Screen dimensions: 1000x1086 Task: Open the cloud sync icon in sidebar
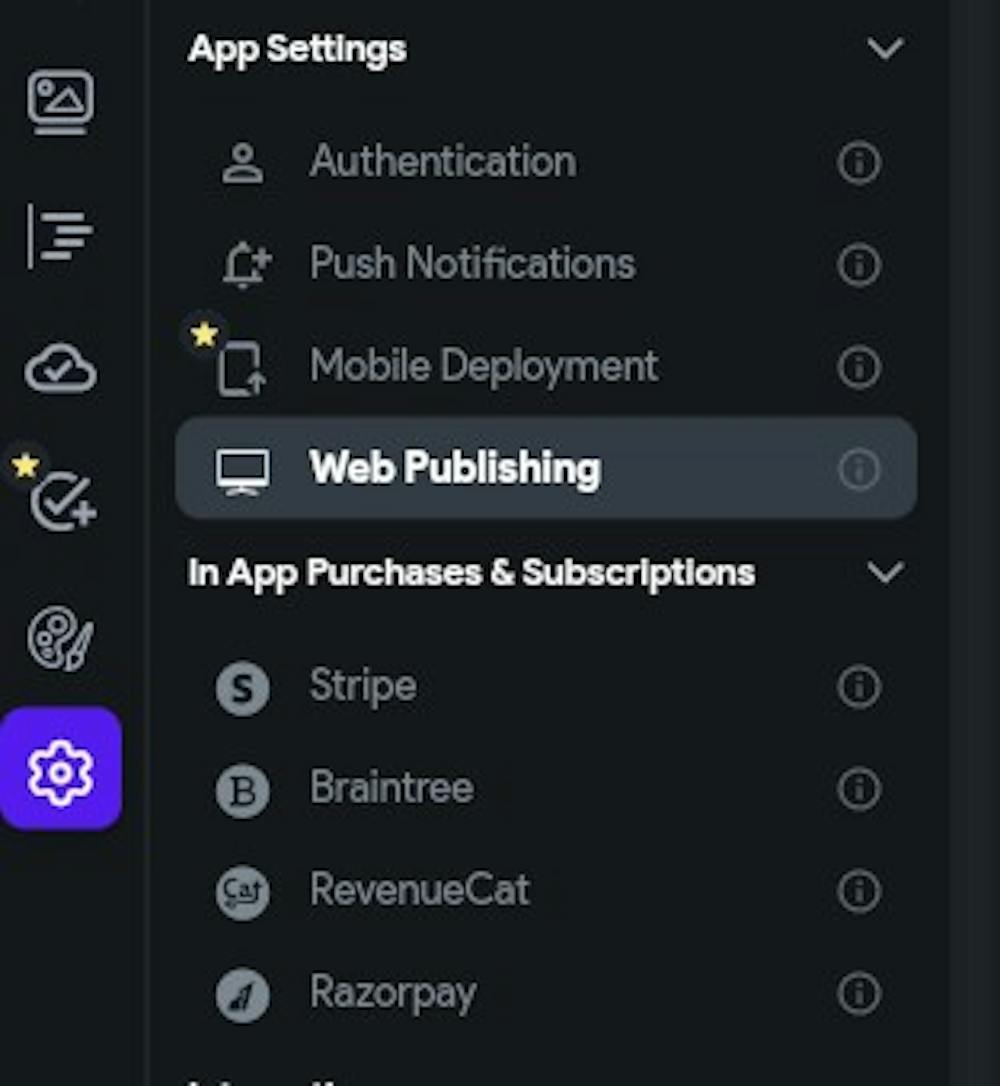pos(61,369)
